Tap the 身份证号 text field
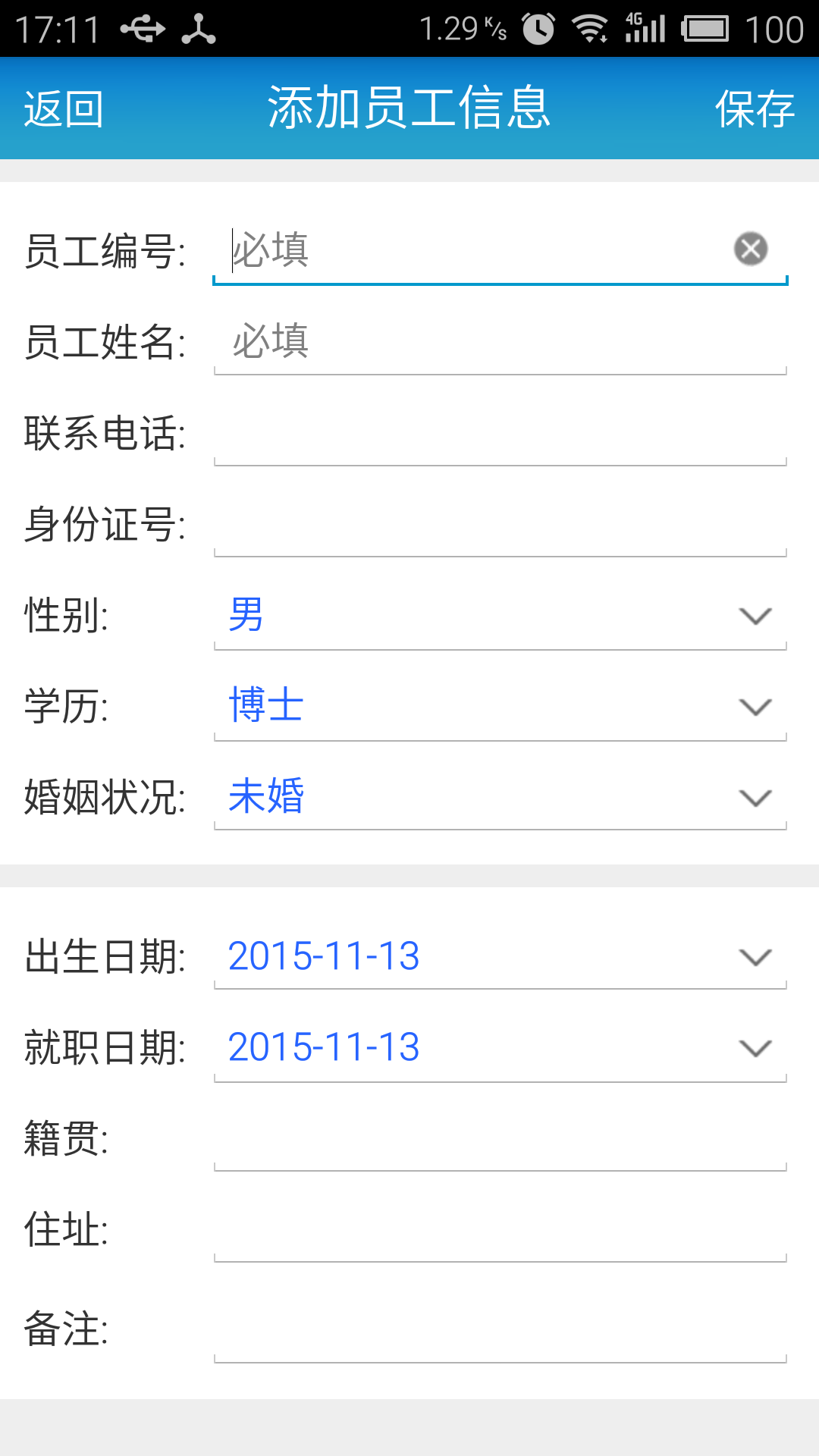This screenshot has height=1456, width=819. point(500,523)
